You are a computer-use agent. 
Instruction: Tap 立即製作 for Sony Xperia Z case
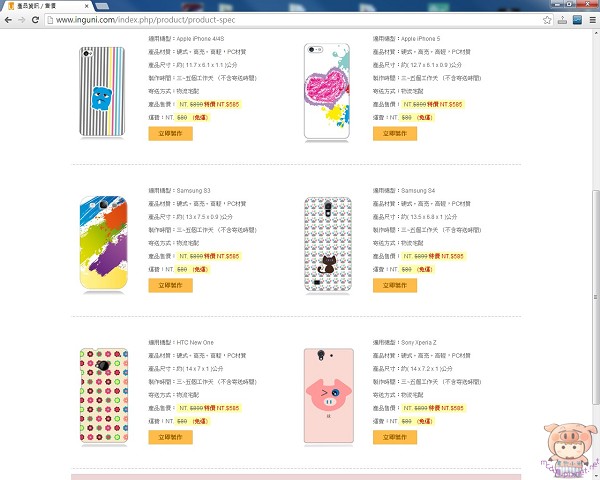[394, 437]
